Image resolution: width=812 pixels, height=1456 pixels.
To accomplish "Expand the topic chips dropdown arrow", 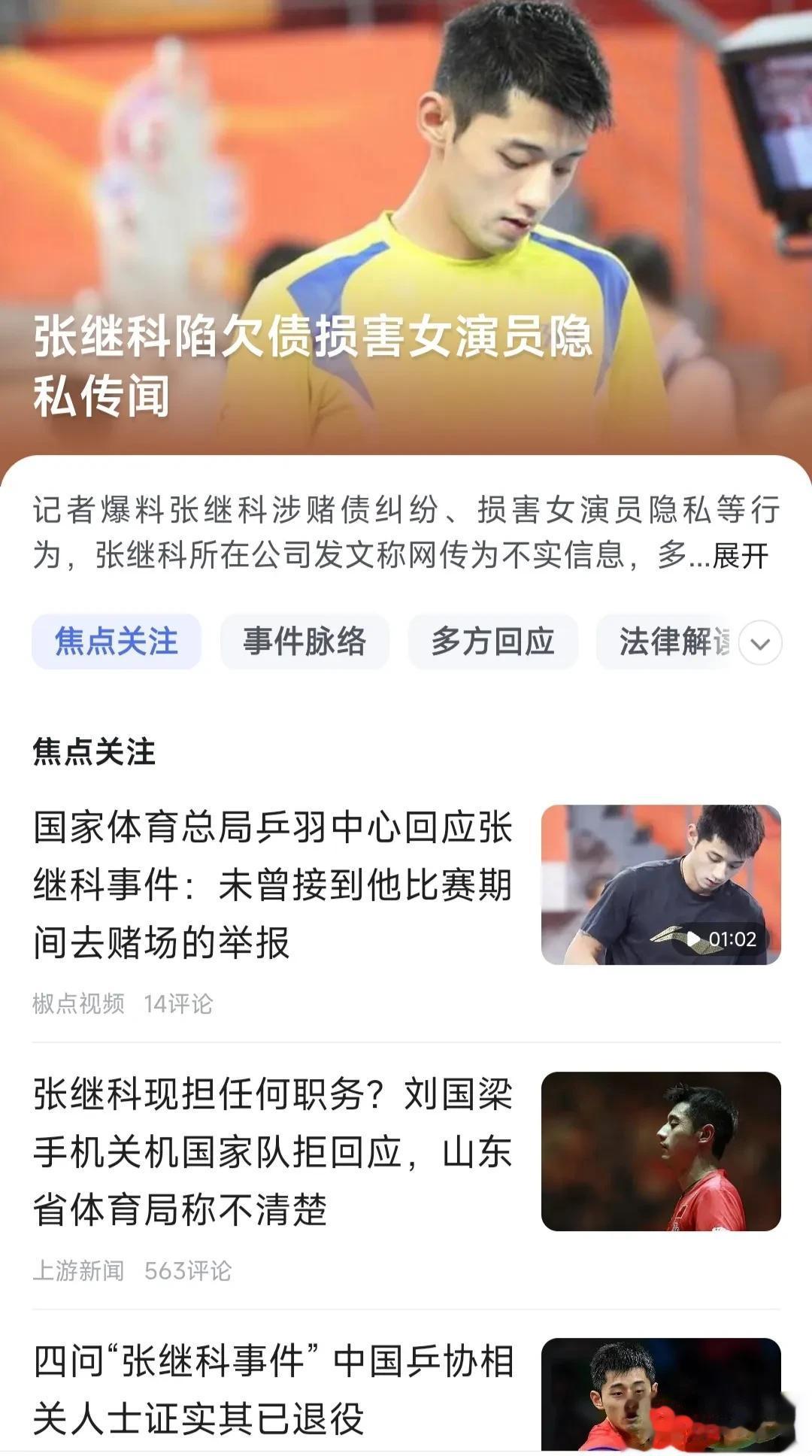I will tap(760, 644).
